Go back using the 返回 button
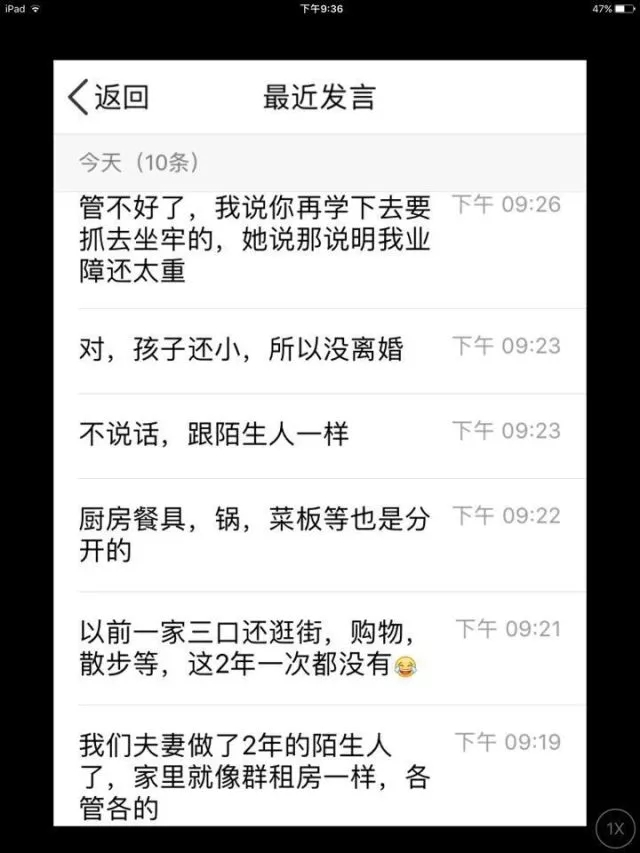This screenshot has width=640, height=853. (108, 97)
